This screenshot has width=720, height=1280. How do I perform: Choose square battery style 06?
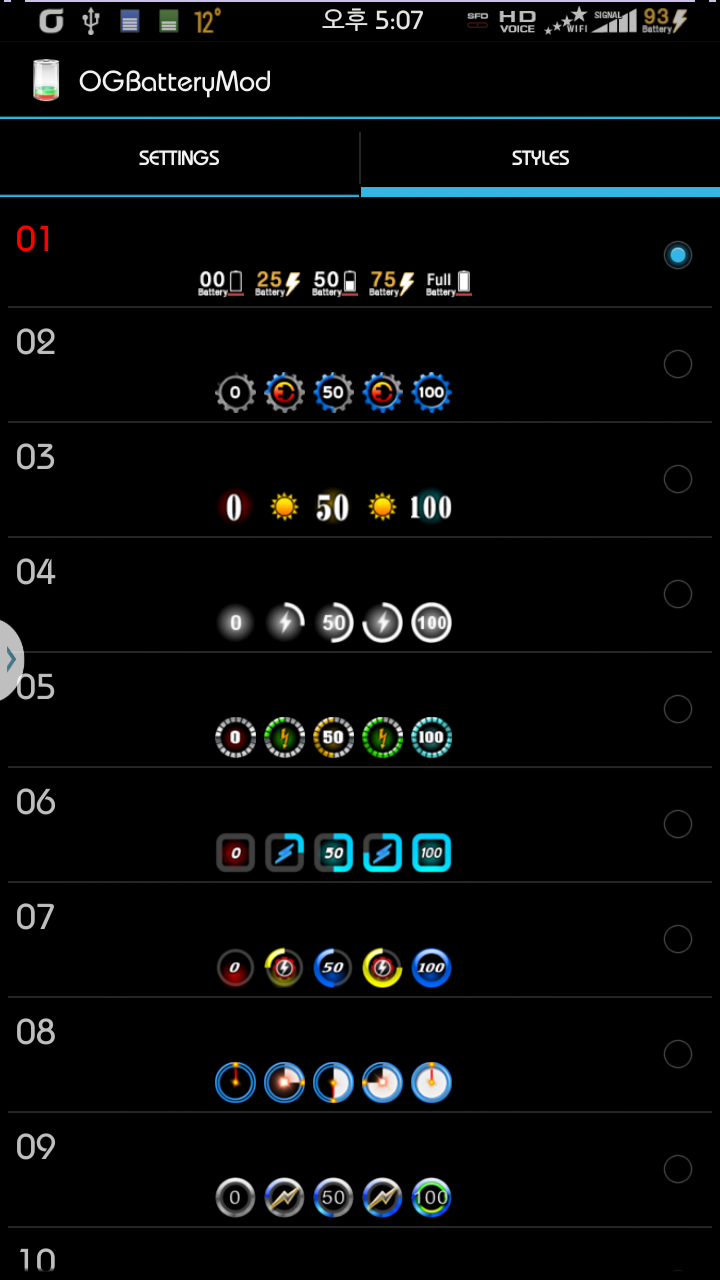[x=677, y=824]
